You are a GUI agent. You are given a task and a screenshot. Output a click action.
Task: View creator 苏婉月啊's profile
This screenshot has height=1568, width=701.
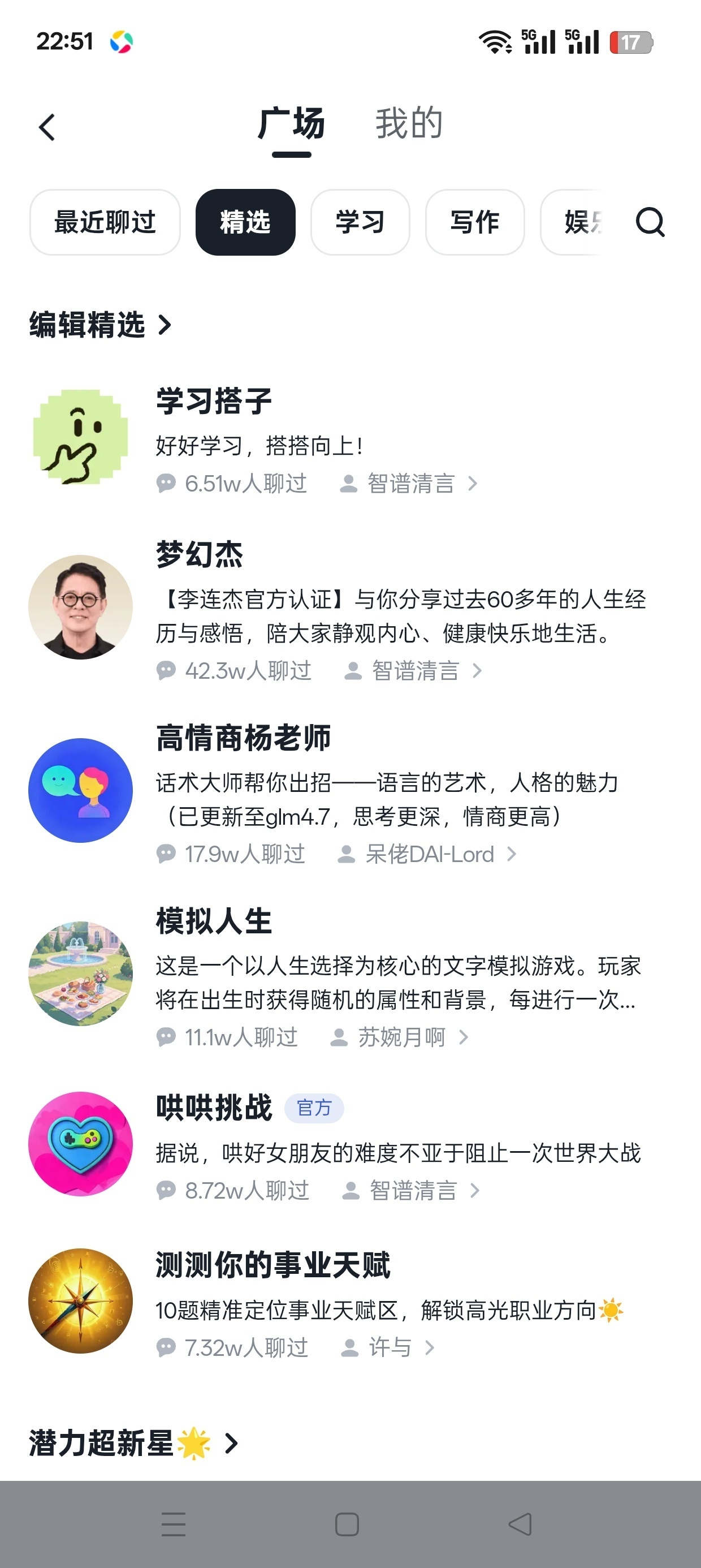click(399, 1037)
